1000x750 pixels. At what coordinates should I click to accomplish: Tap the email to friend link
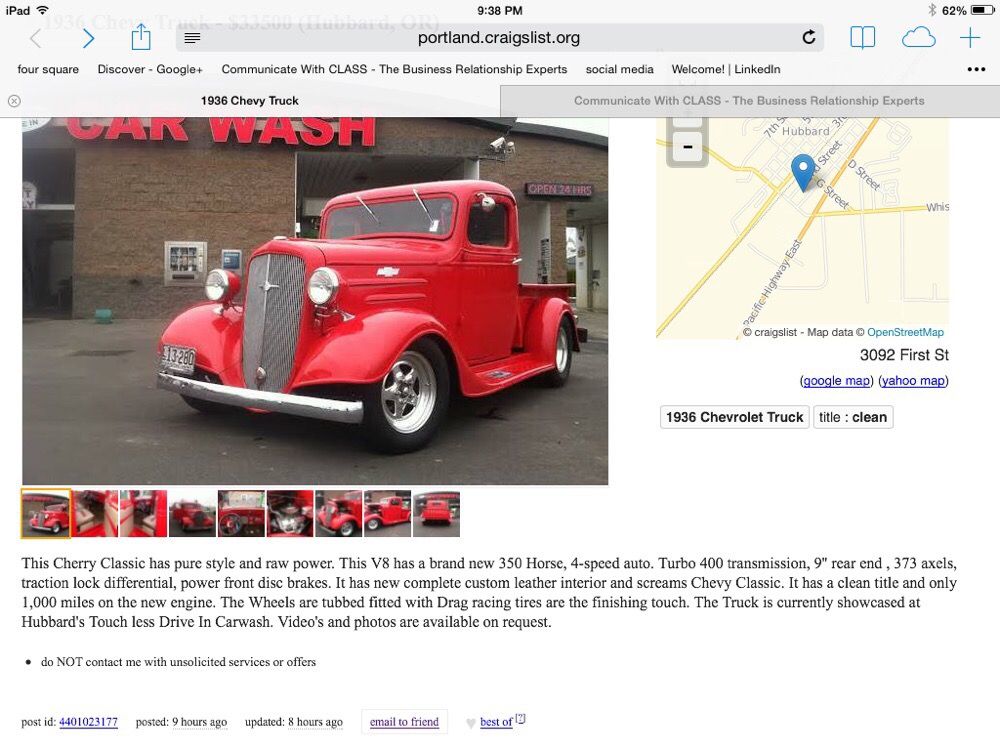pos(404,722)
